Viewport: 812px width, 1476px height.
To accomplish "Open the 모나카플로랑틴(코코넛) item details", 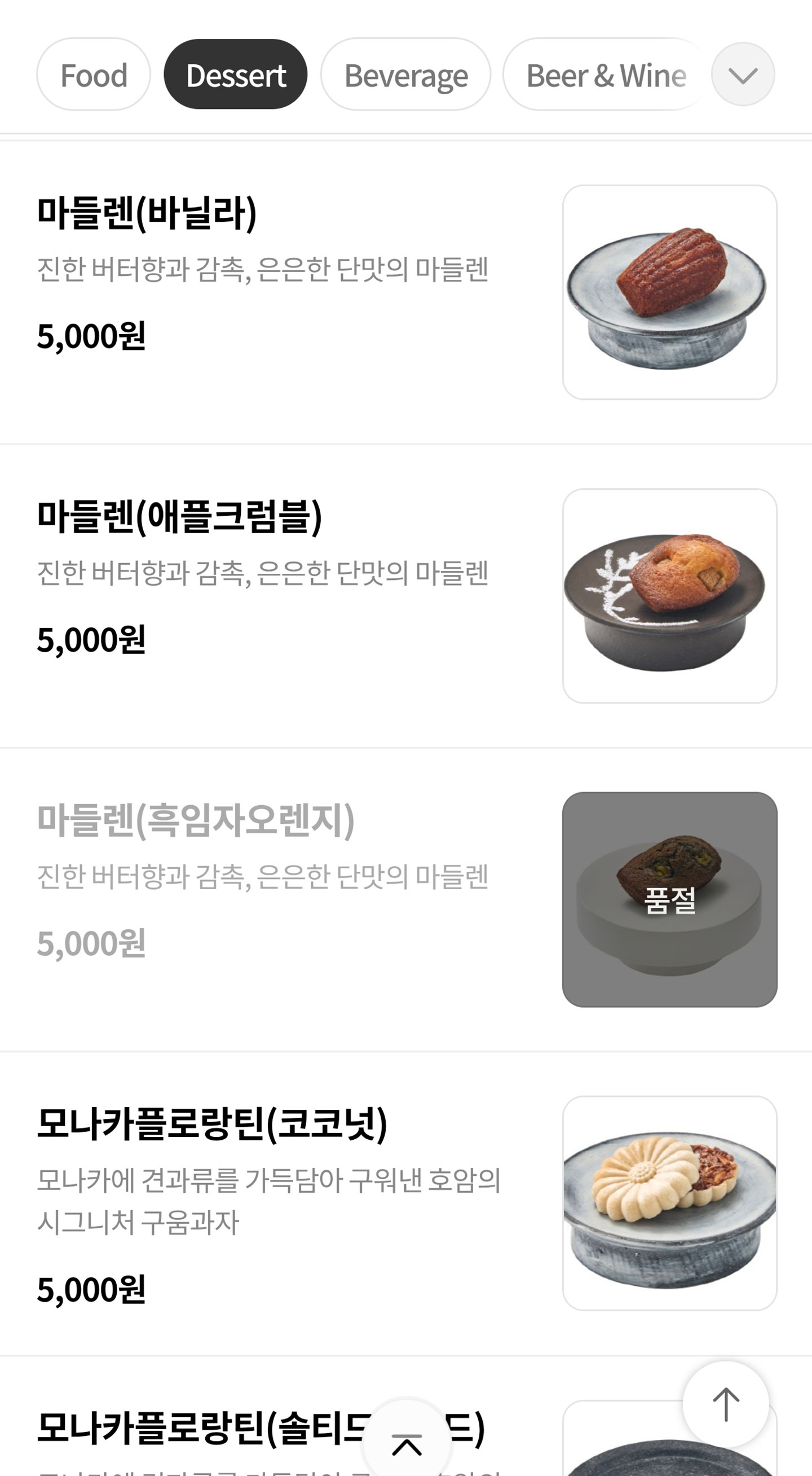I will (x=406, y=1204).
